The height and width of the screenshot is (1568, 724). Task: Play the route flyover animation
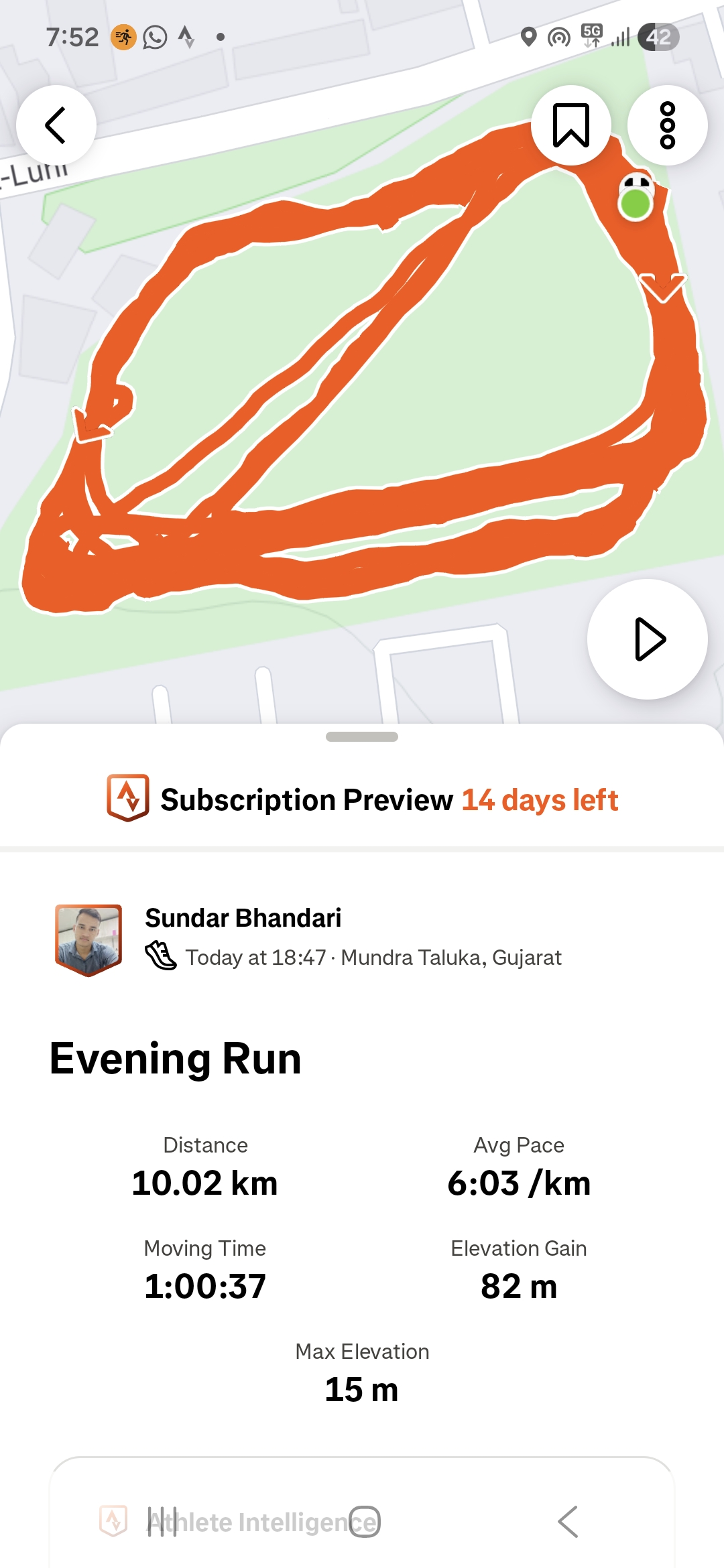(x=647, y=639)
